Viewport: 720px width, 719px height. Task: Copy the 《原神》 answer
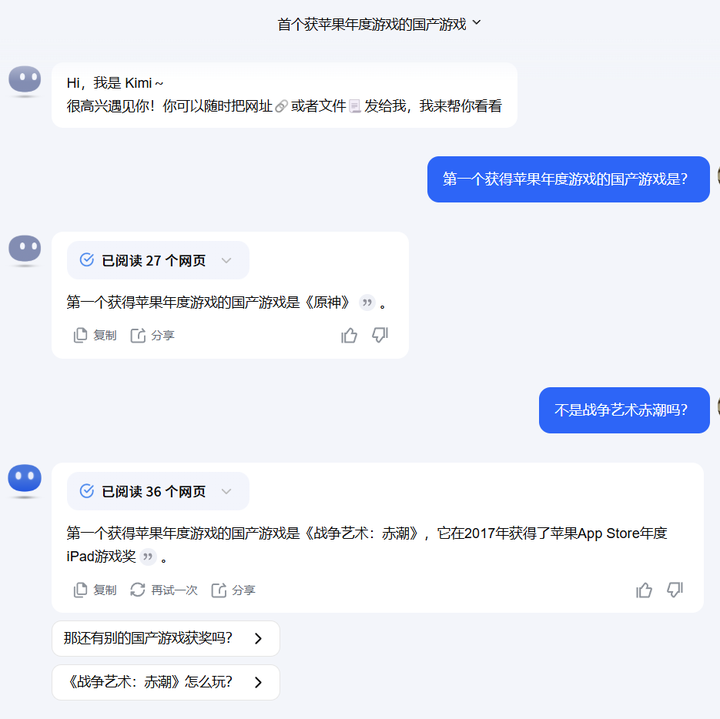tap(95, 336)
